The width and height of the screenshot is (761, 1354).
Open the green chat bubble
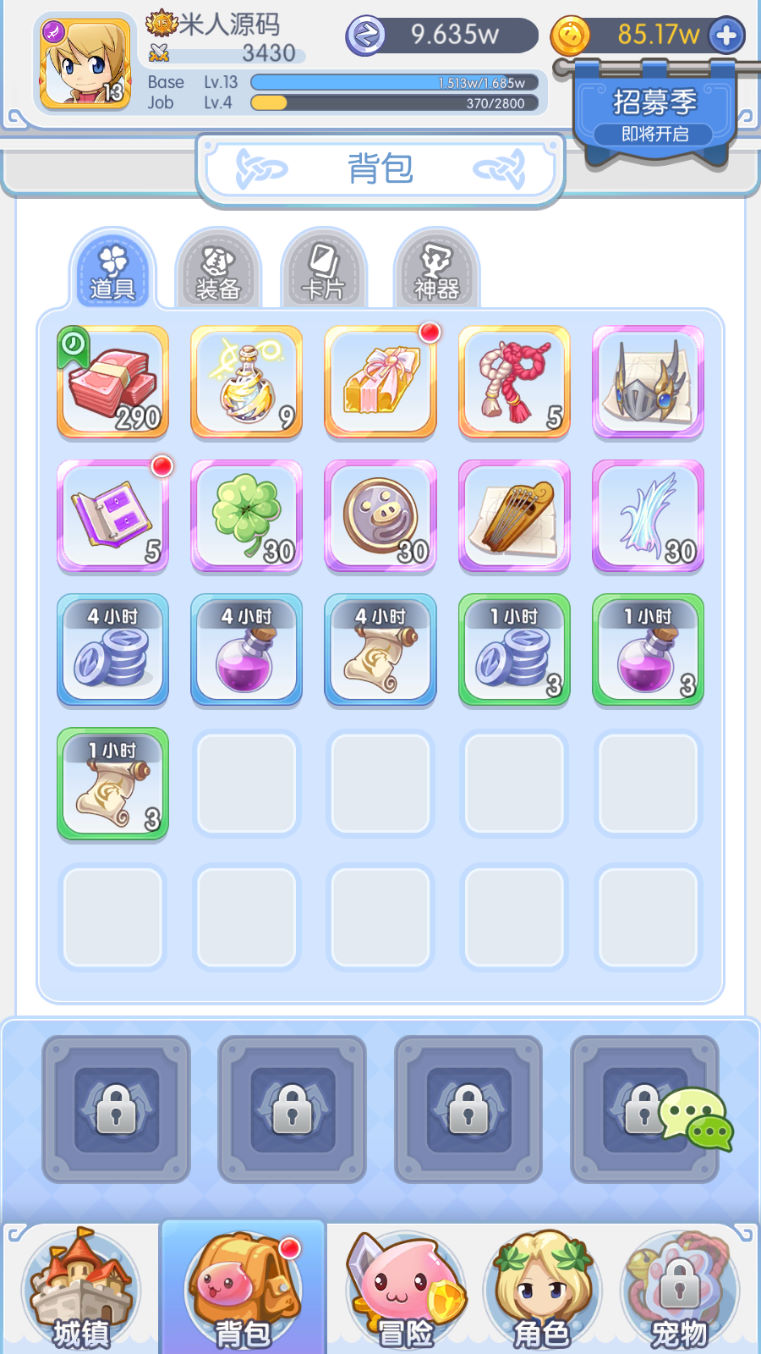[x=697, y=1117]
